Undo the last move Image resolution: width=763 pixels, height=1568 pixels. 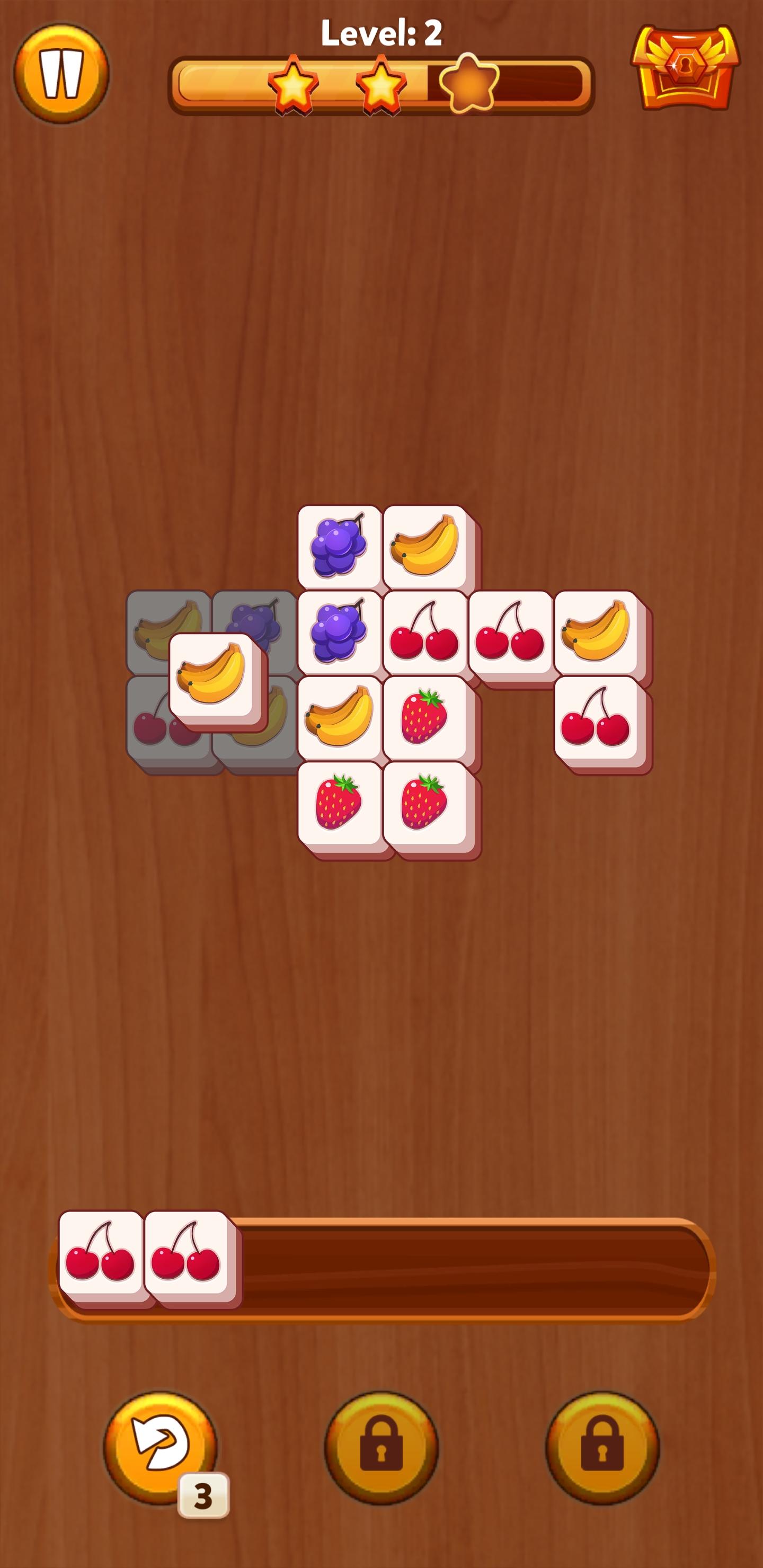pos(160,1447)
